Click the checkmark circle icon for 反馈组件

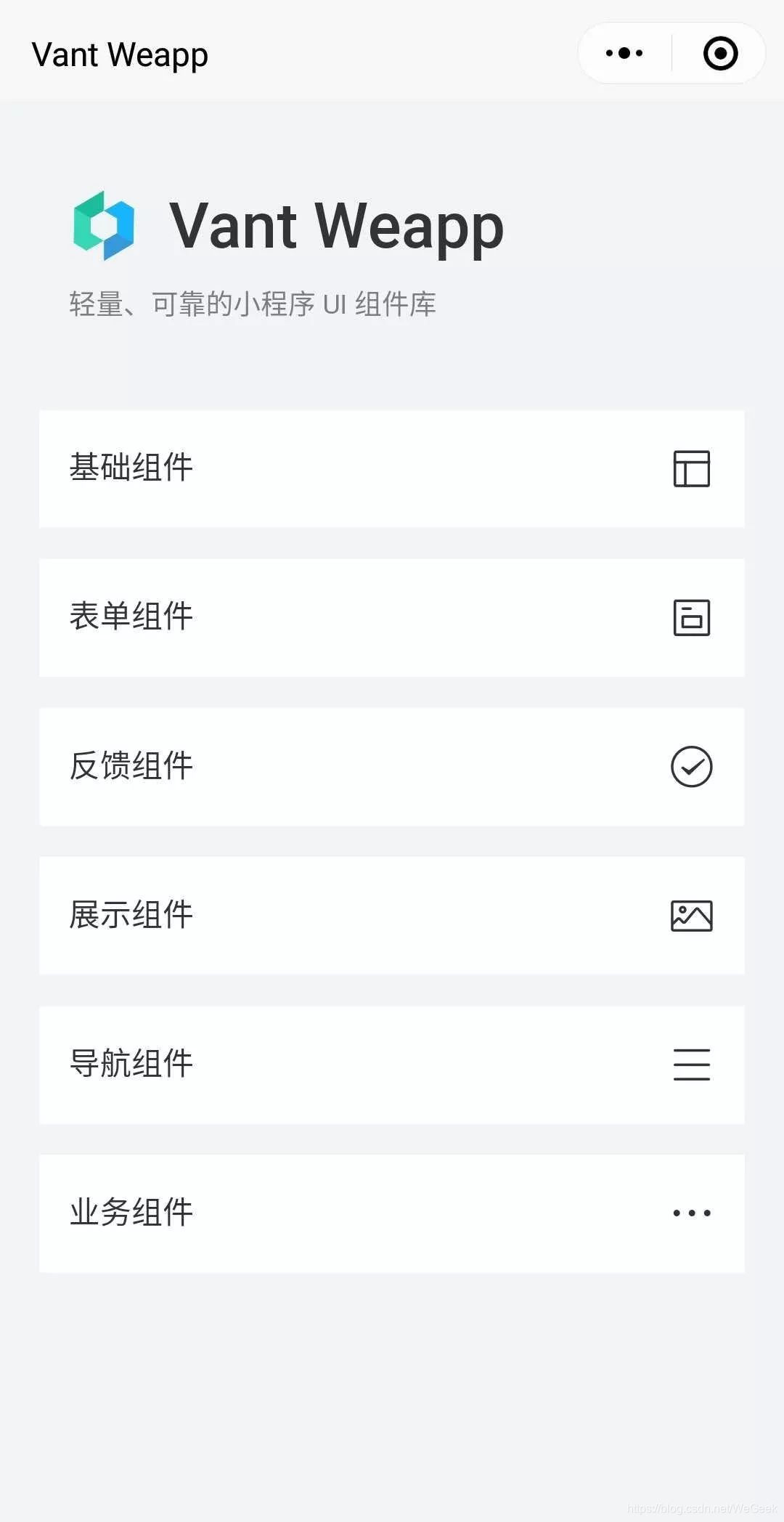691,768
